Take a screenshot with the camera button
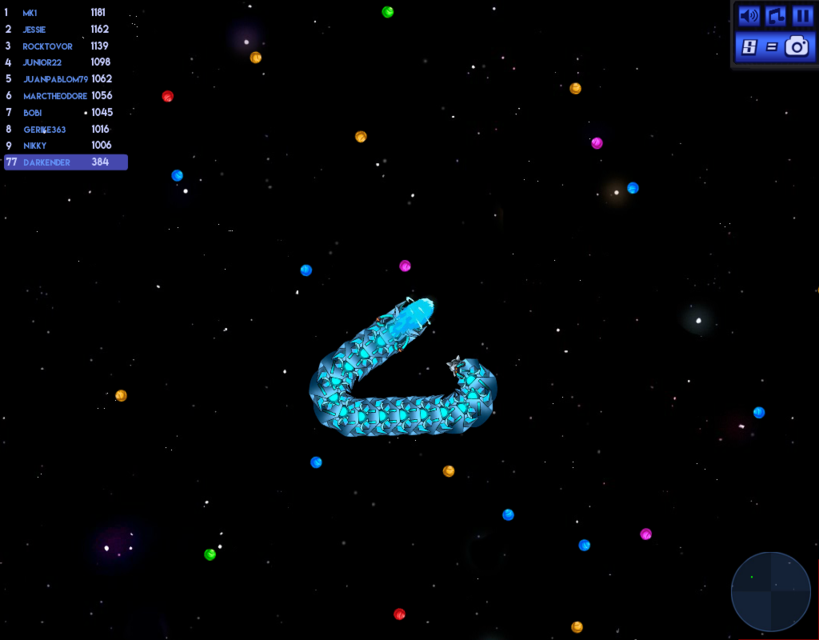The width and height of the screenshot is (819, 640). click(x=796, y=46)
